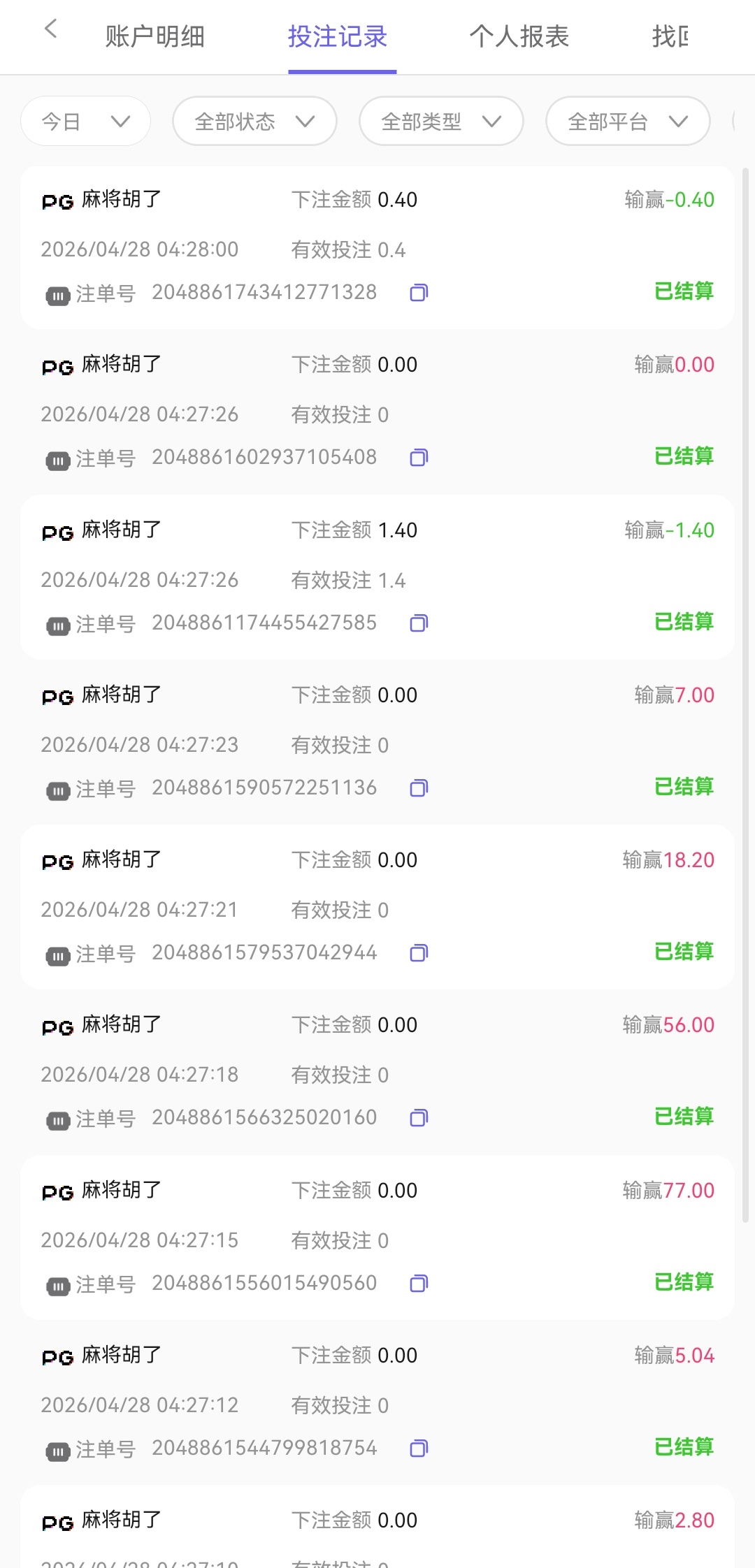Viewport: 755px width, 1568px height.
Task: Switch to the 个人报表 tab
Action: click(x=519, y=36)
